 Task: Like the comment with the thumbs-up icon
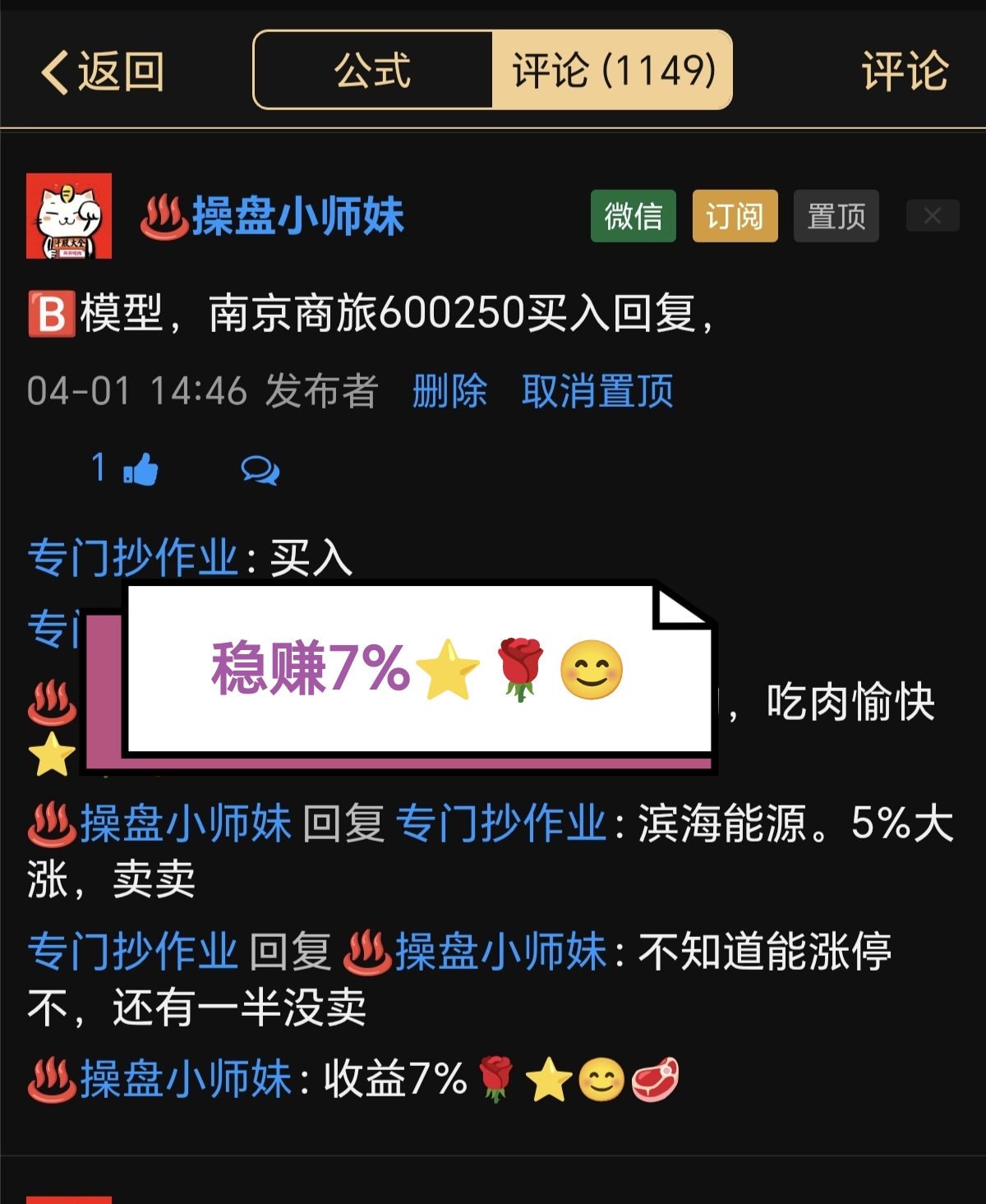(x=141, y=470)
